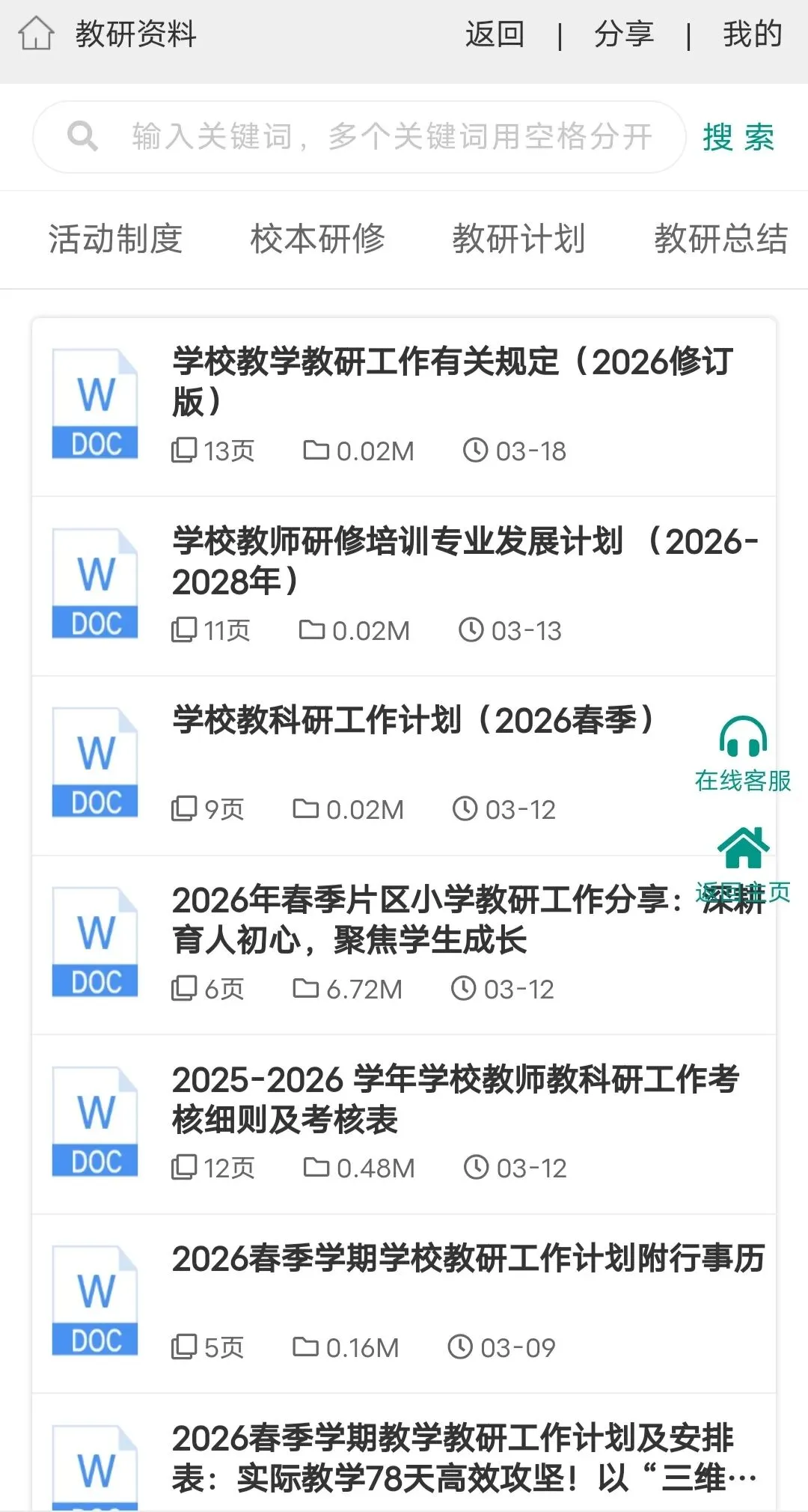The width and height of the screenshot is (808, 1512).
Task: Open 我的 in the top bar
Action: pos(752,34)
